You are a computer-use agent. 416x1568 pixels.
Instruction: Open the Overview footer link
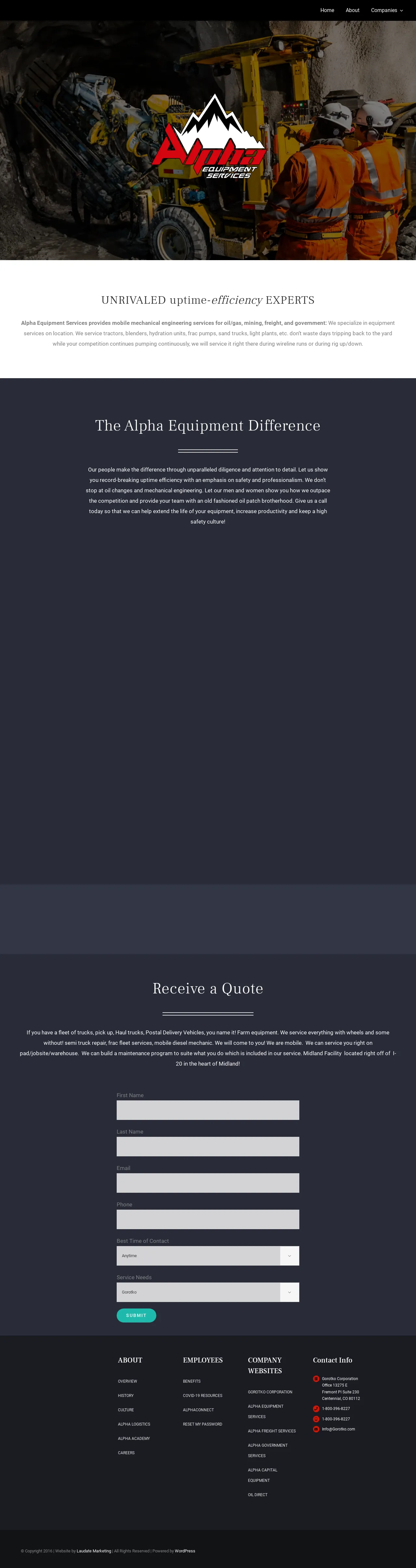click(x=127, y=1381)
